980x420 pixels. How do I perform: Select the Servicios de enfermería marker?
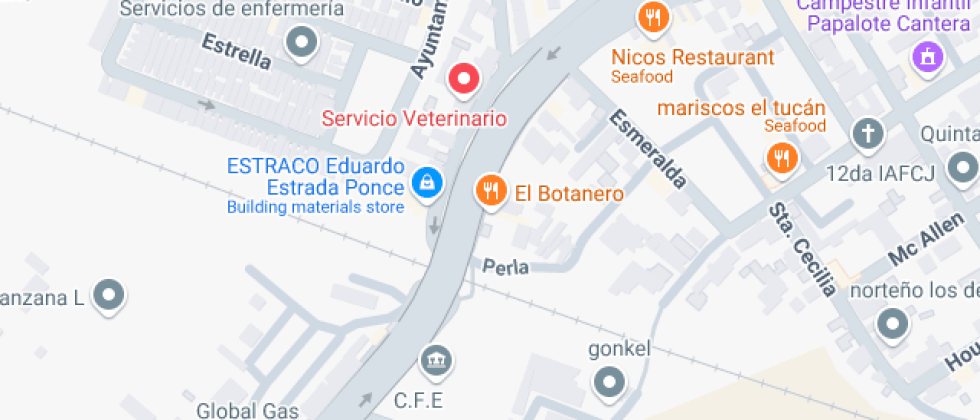pos(301,43)
